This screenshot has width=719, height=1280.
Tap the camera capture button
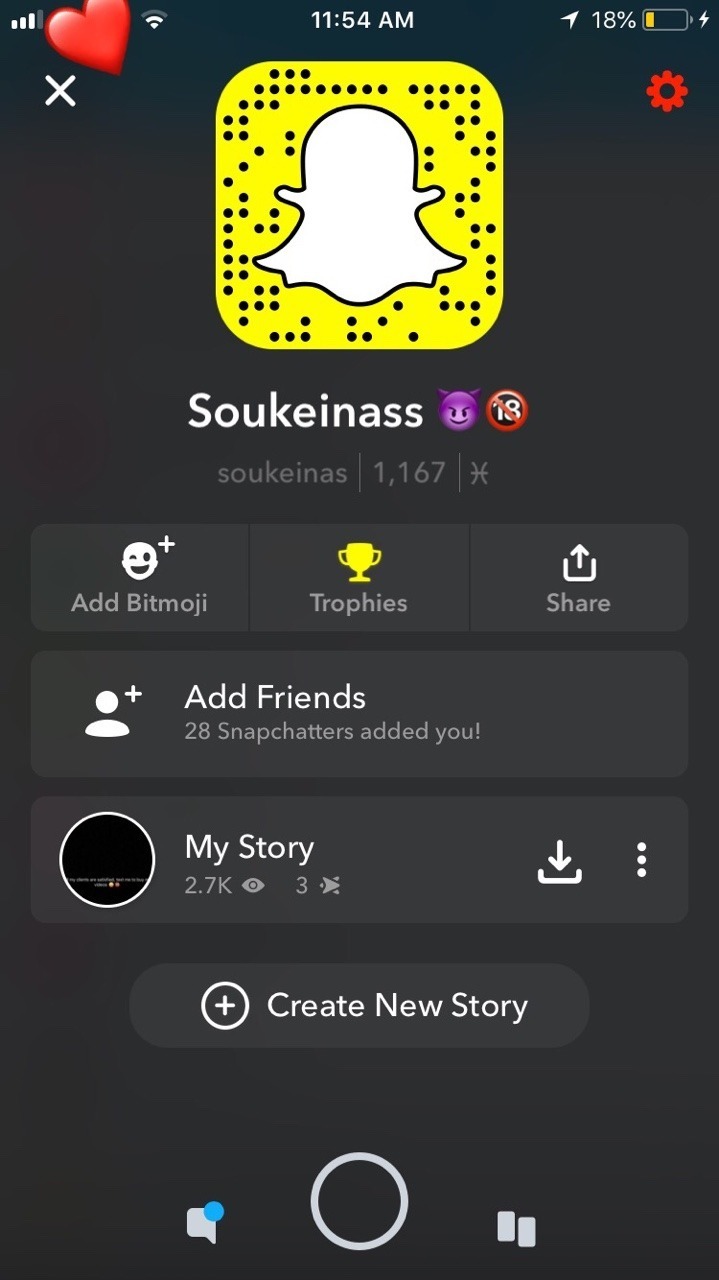coord(359,1201)
